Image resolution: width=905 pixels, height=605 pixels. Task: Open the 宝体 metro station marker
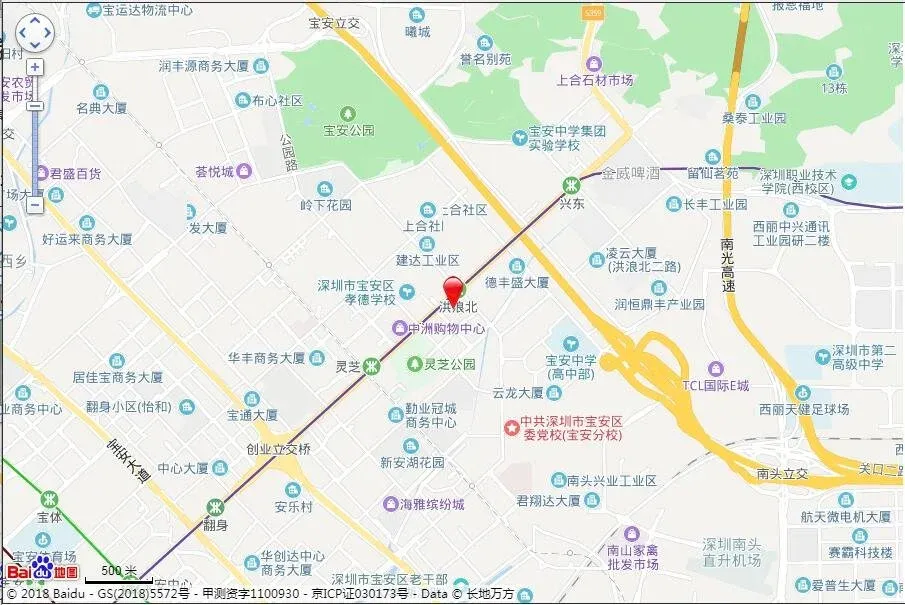49,499
